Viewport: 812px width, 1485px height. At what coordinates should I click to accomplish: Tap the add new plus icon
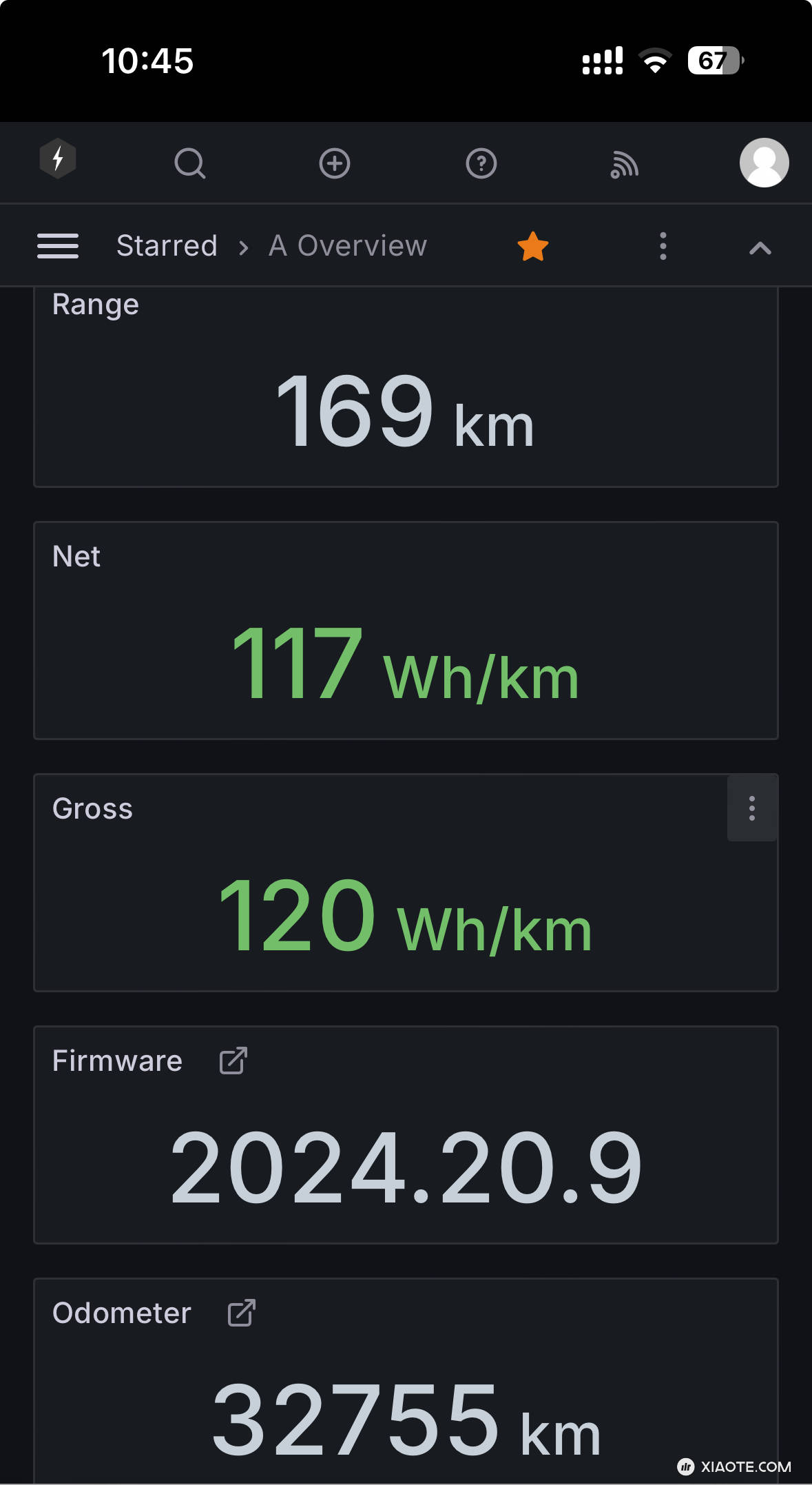click(x=335, y=163)
